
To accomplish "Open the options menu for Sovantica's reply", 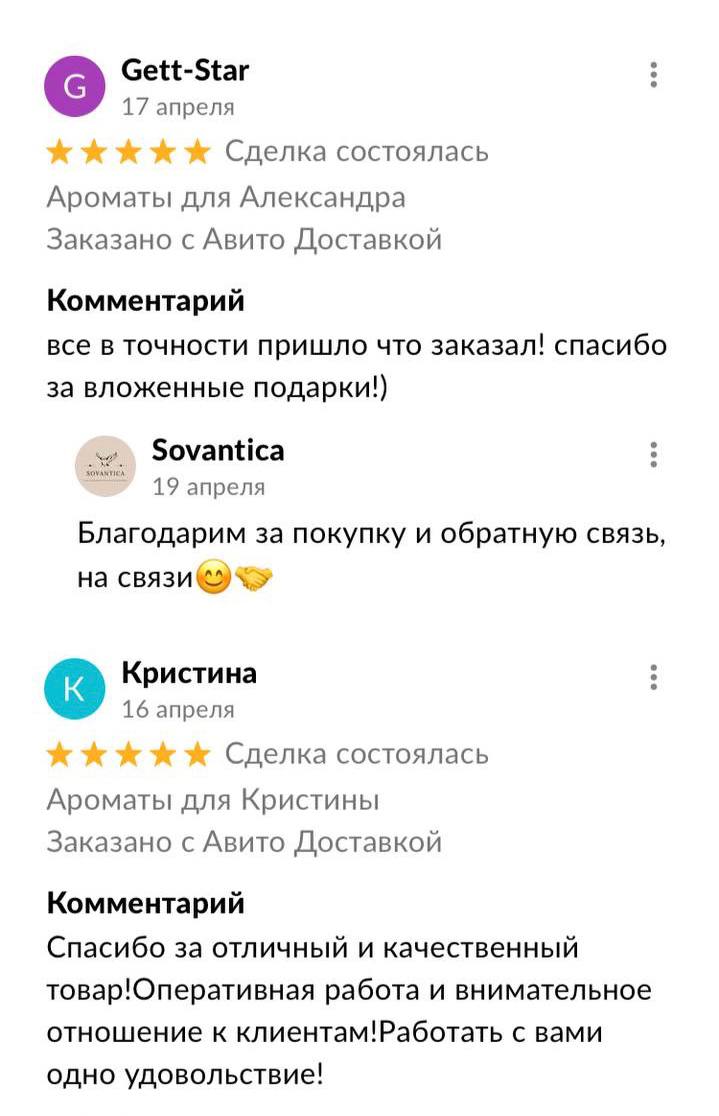I will (653, 455).
